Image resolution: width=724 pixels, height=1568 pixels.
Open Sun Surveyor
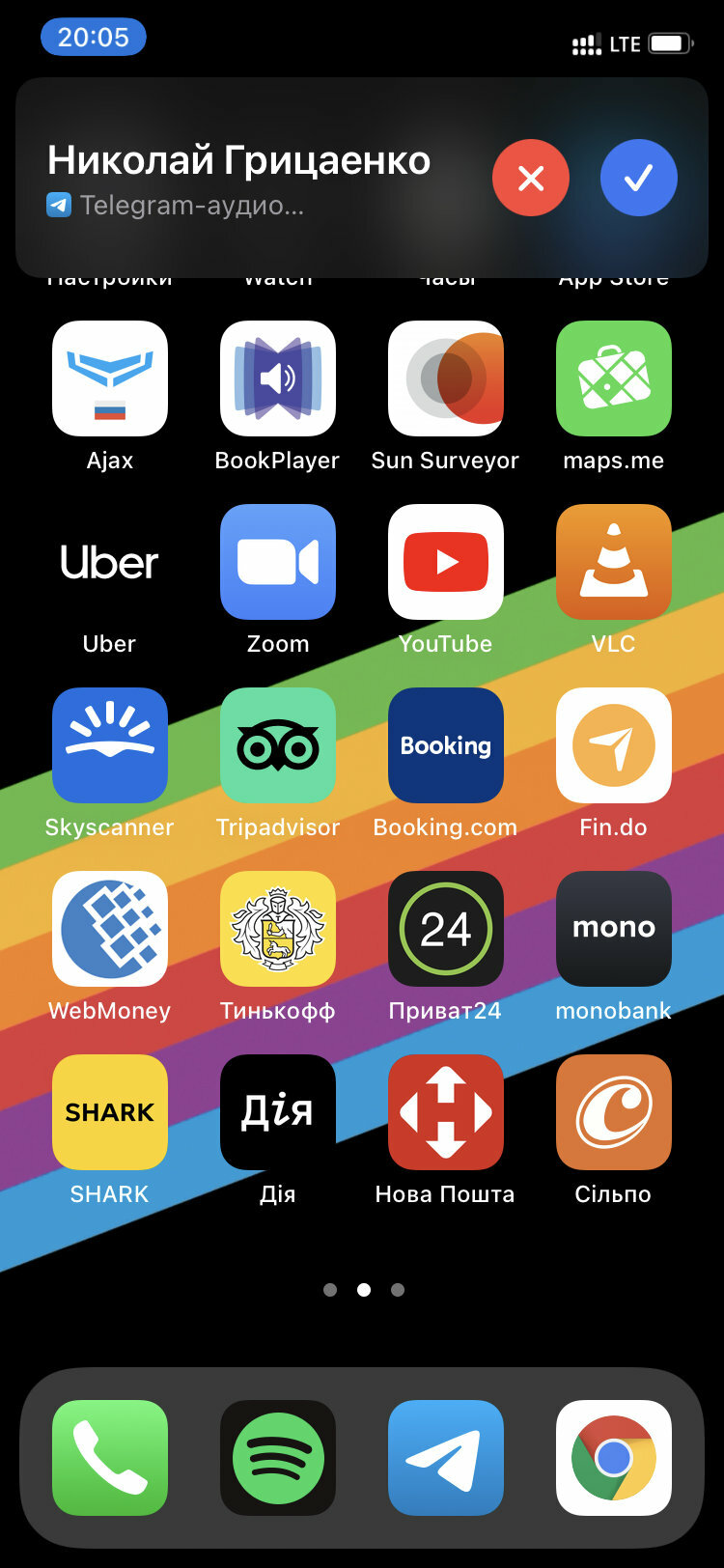(446, 378)
